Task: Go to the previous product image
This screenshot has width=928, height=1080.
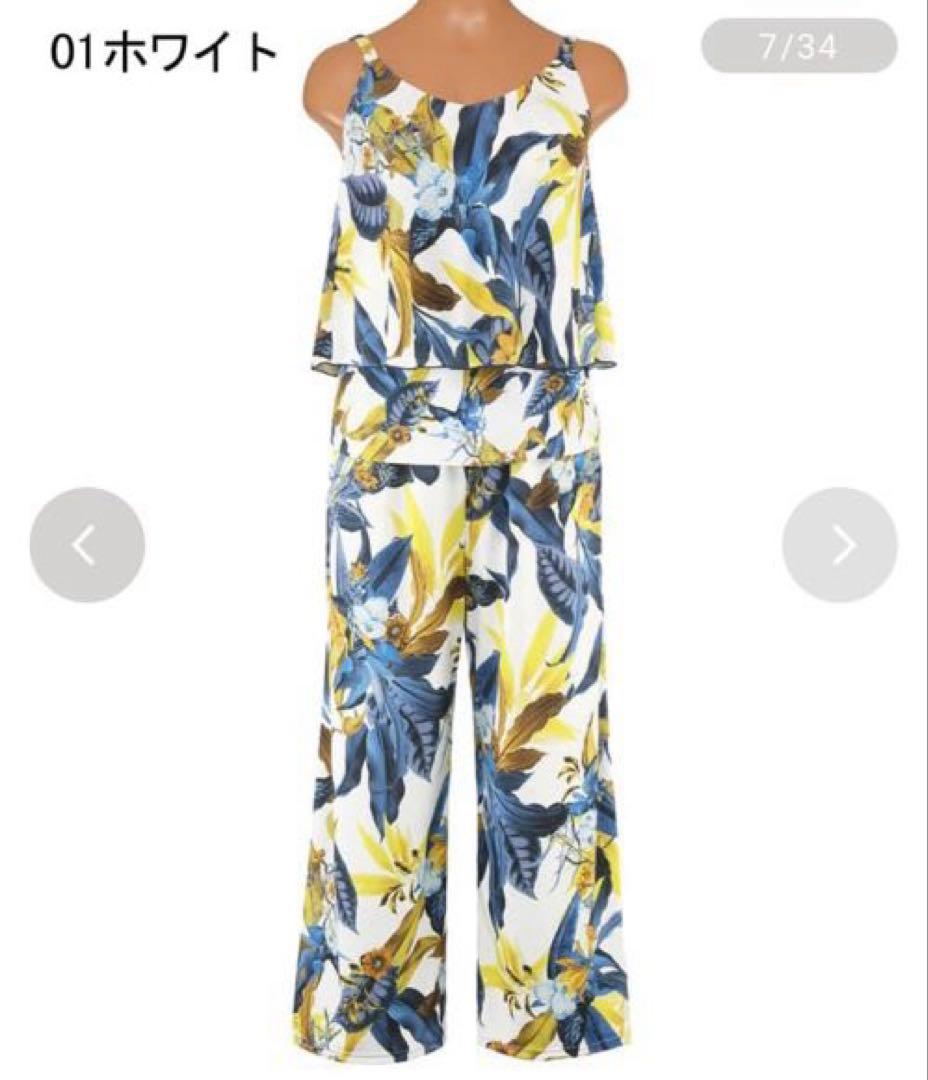Action: pyautogui.click(x=87, y=545)
